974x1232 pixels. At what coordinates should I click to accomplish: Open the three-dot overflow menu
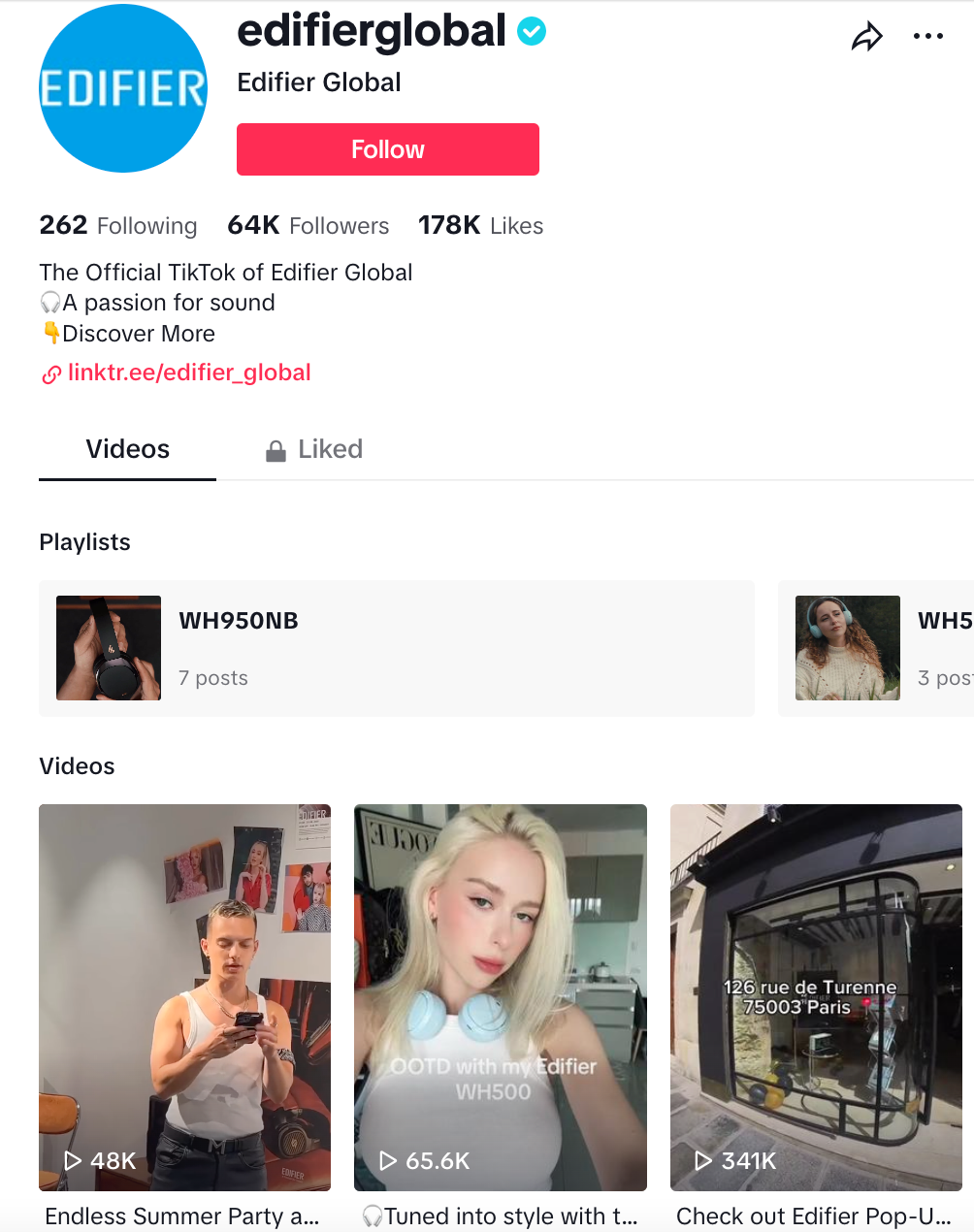(927, 37)
